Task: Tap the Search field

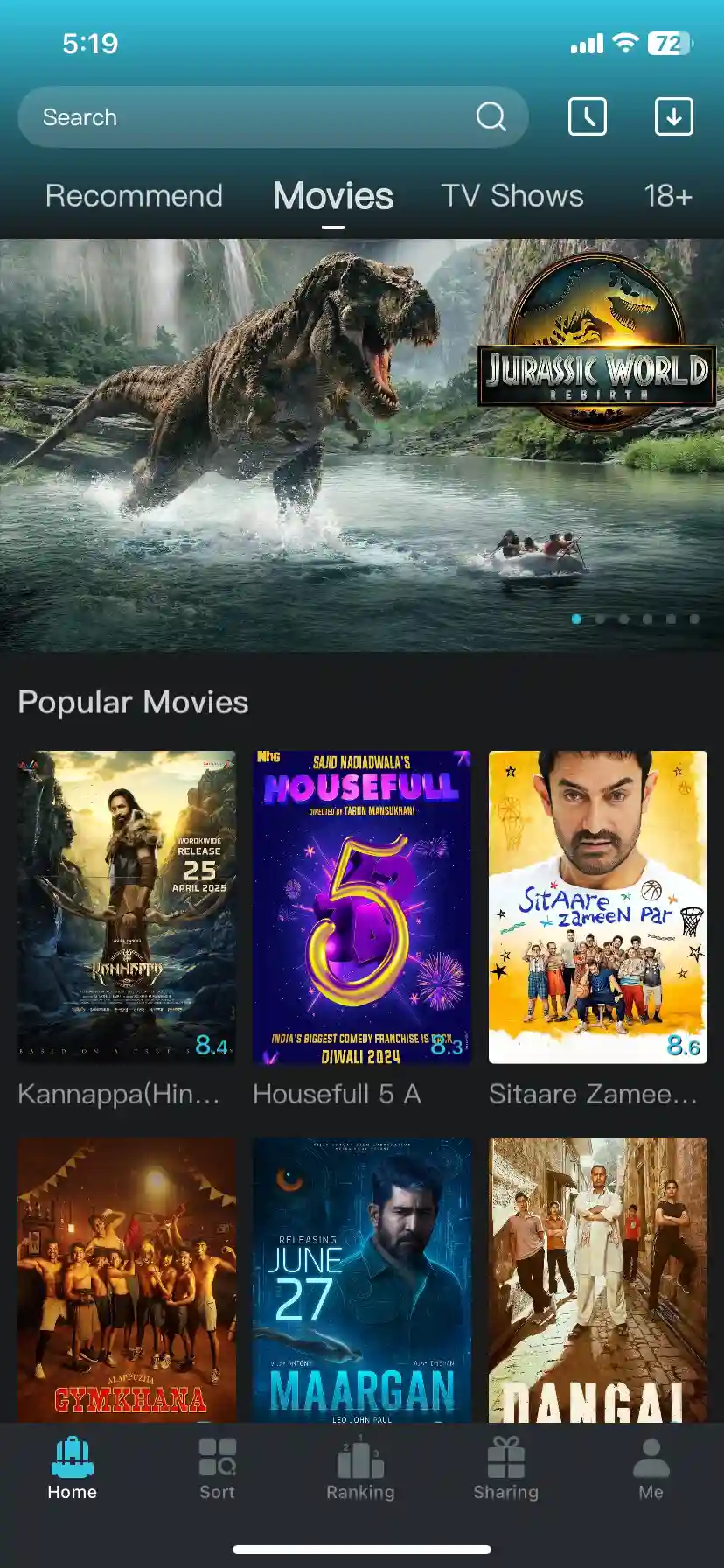Action: pyautogui.click(x=273, y=116)
